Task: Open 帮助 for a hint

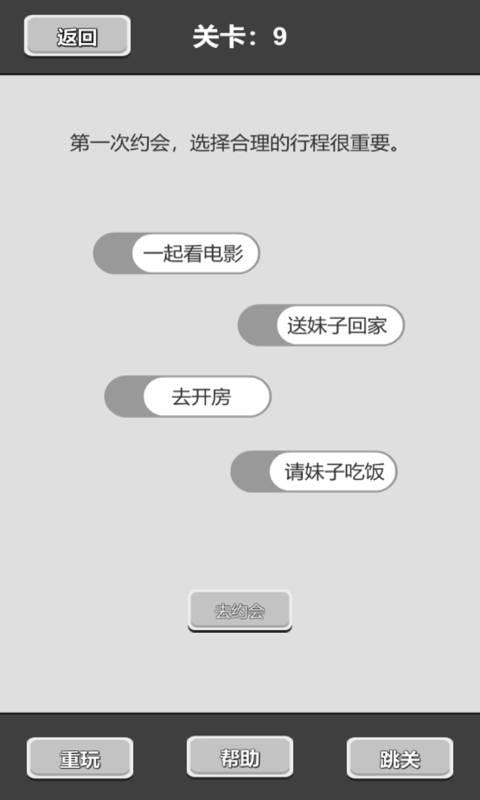Action: (x=240, y=757)
